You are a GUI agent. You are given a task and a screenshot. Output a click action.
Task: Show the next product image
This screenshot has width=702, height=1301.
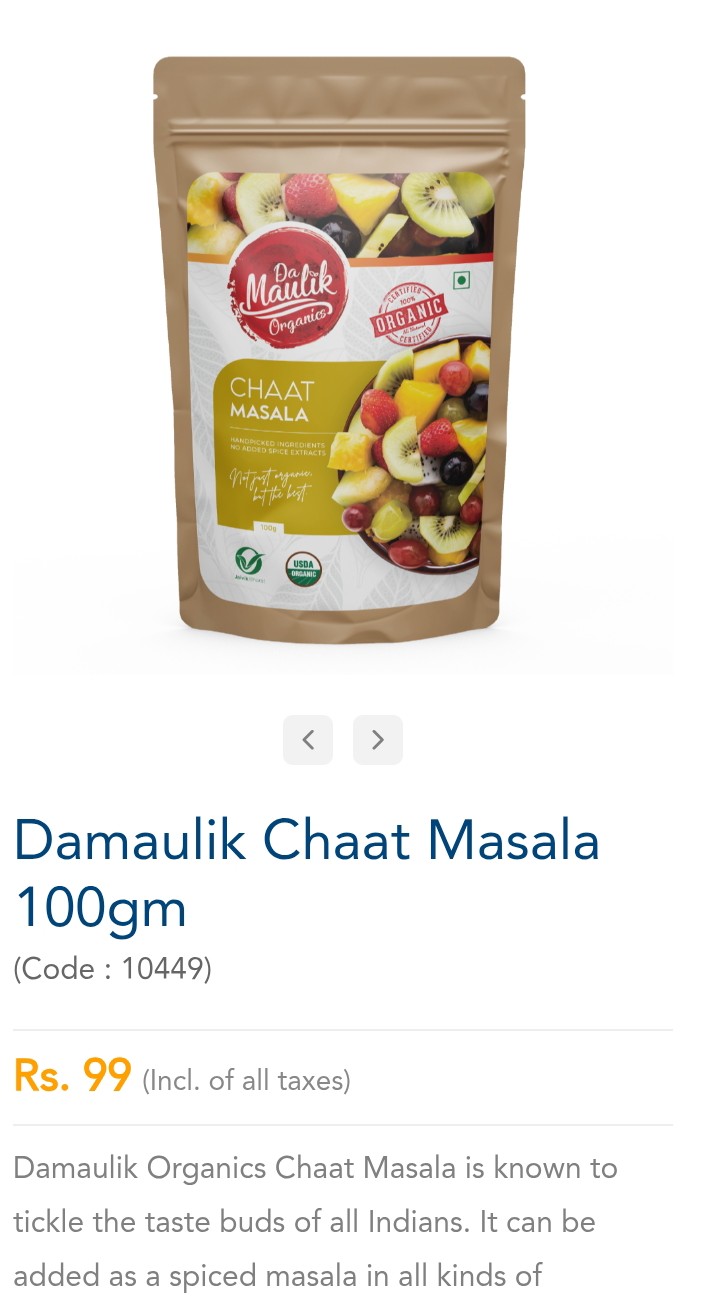click(378, 740)
